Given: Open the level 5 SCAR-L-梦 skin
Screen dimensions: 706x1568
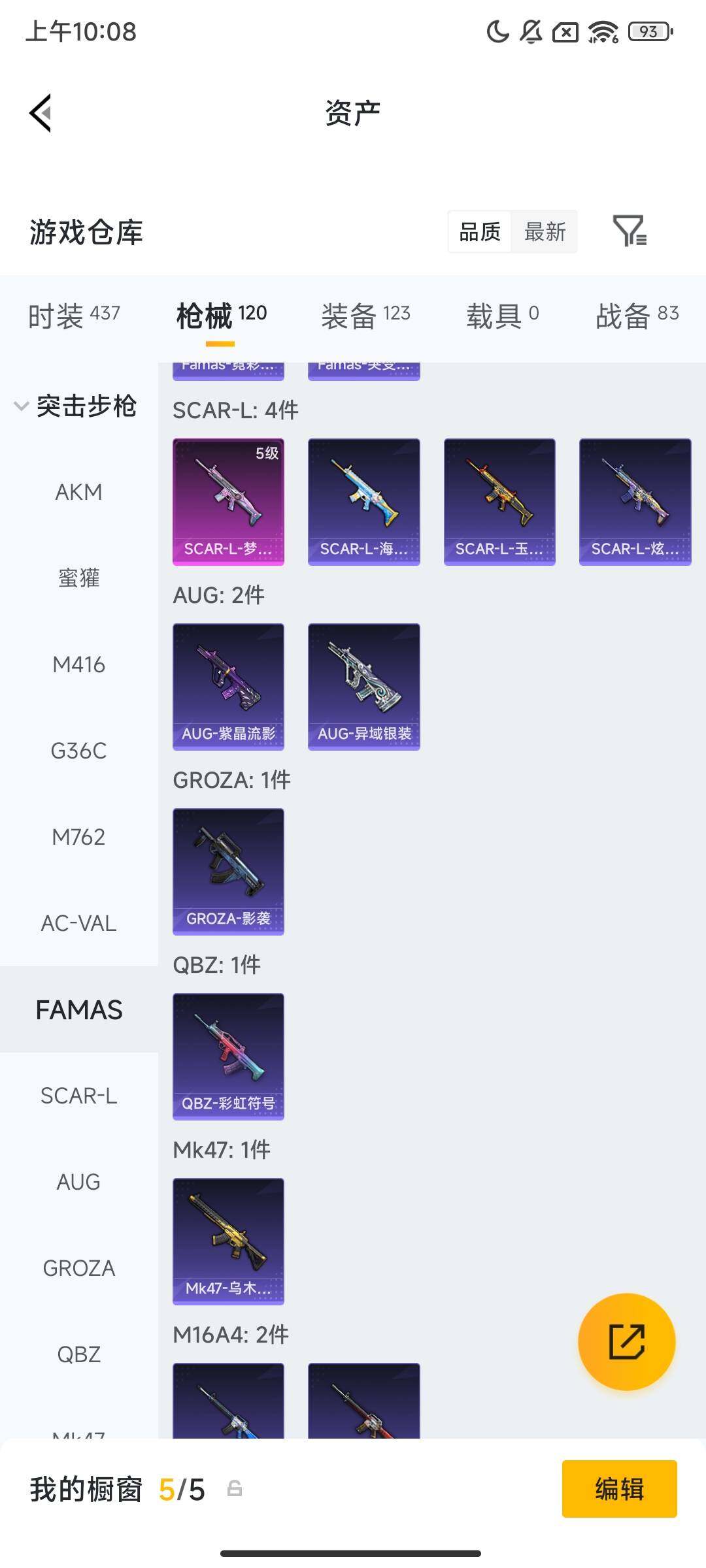Looking at the screenshot, I should coord(228,501).
